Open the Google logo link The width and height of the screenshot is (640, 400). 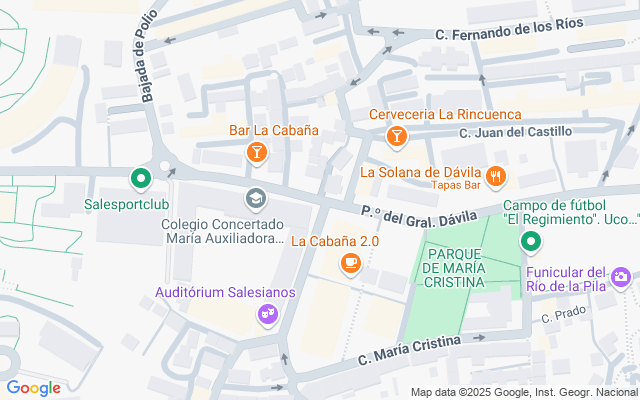point(33,388)
